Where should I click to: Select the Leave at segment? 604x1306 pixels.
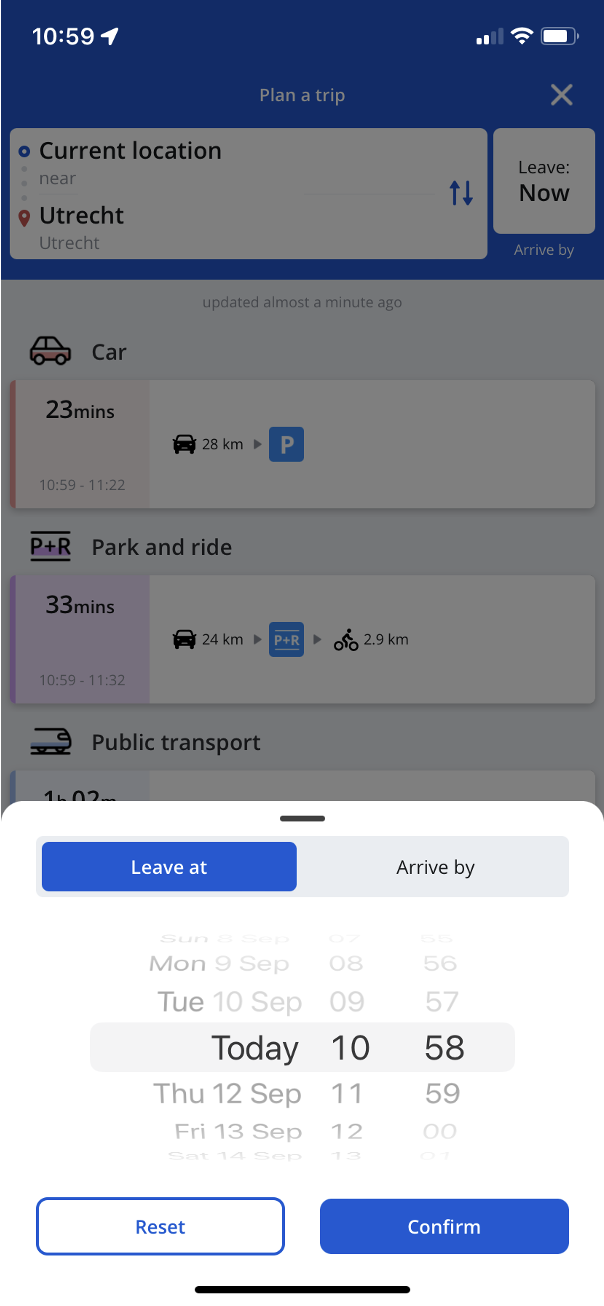(169, 867)
